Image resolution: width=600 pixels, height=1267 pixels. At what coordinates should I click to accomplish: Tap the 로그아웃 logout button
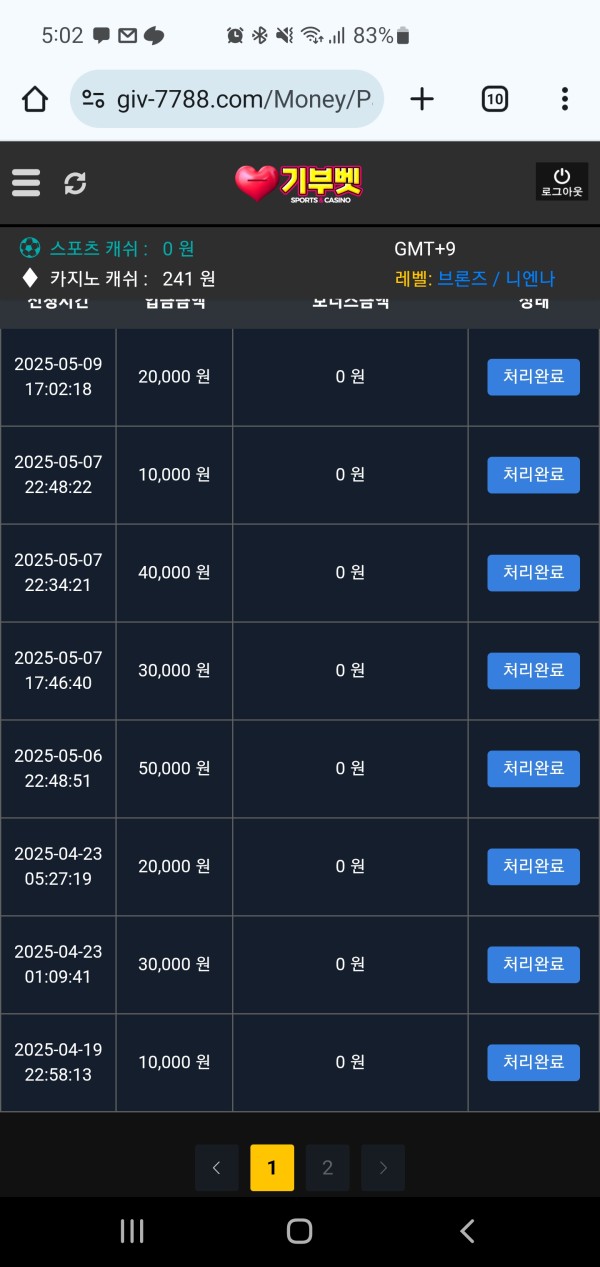pyautogui.click(x=561, y=182)
